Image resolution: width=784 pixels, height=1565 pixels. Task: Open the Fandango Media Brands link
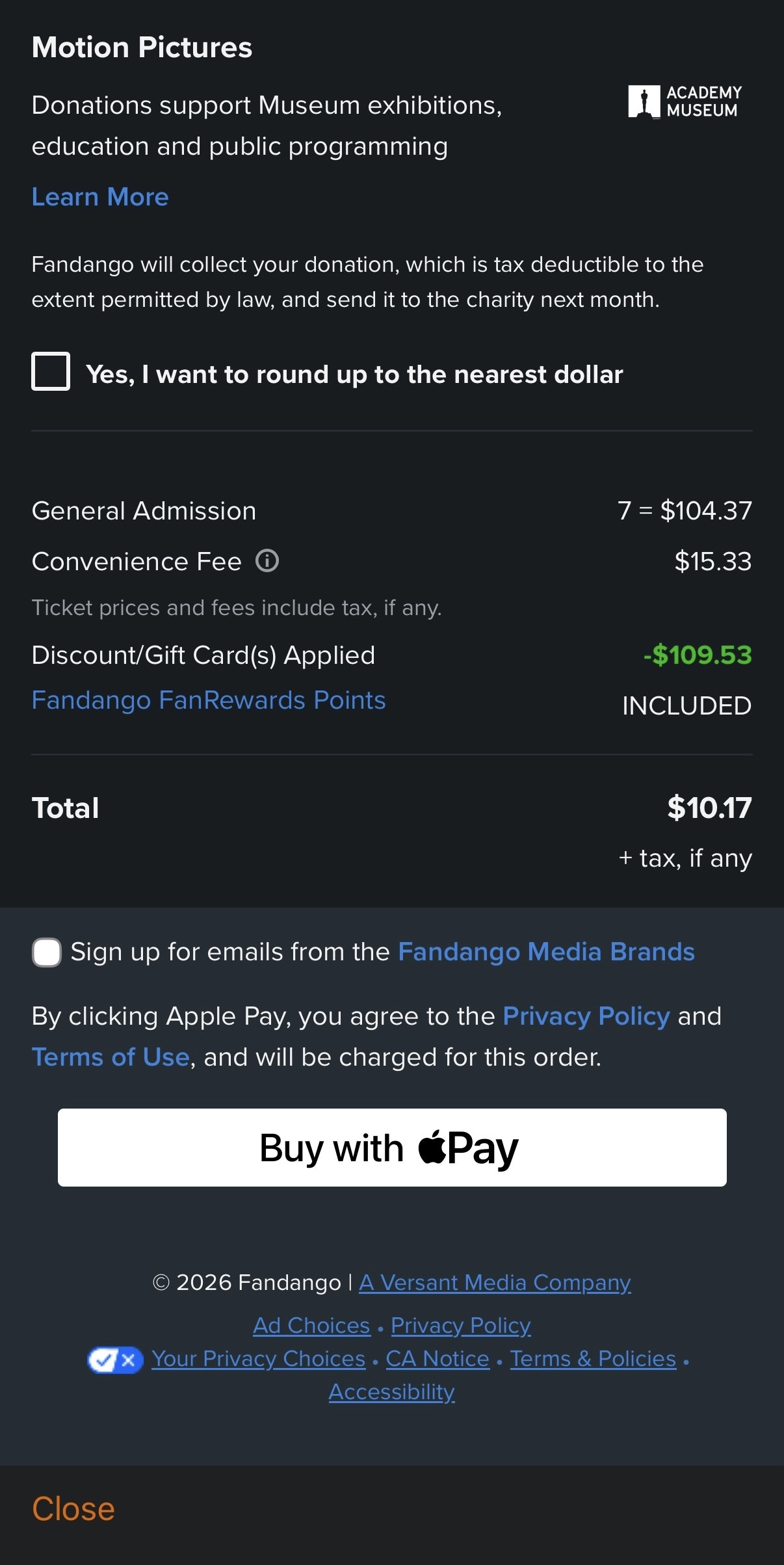point(546,952)
